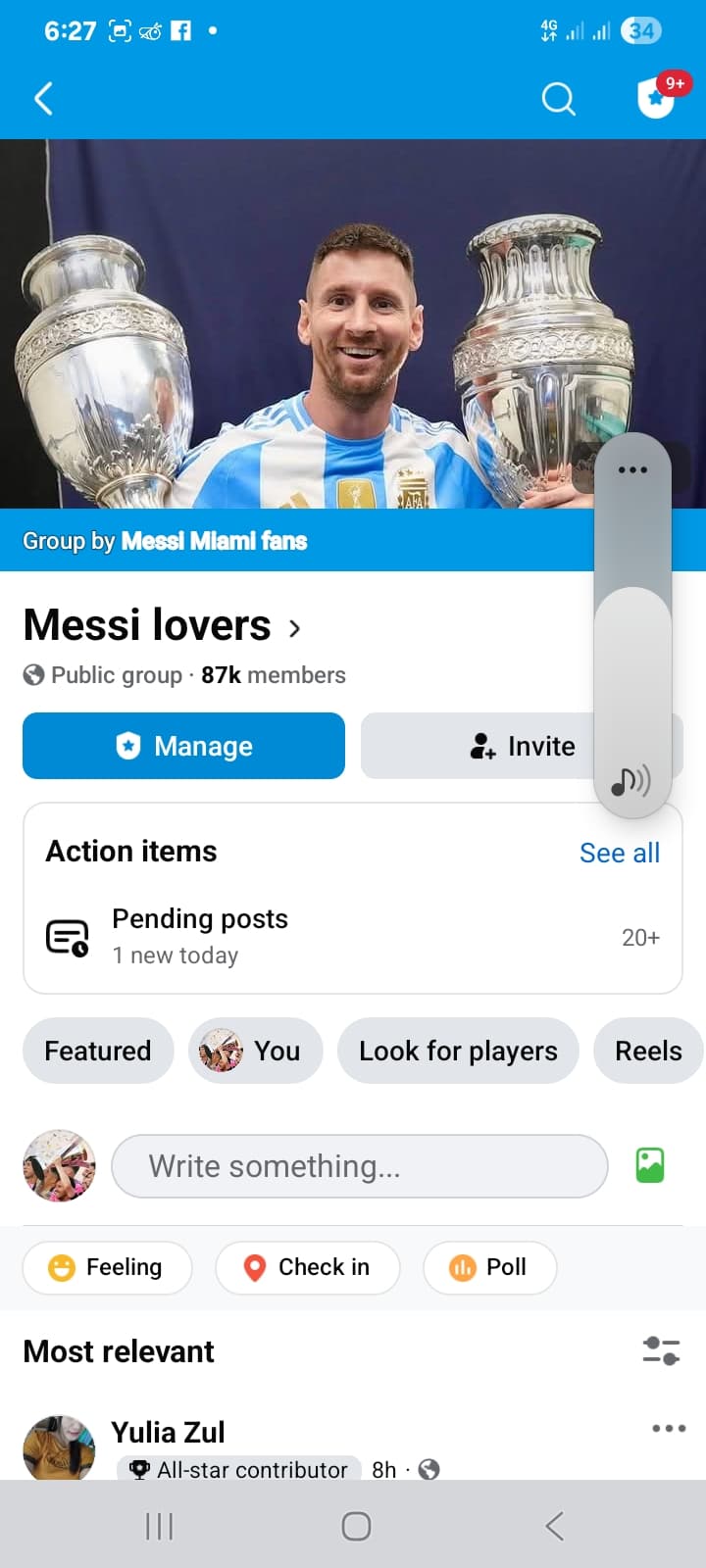Open the Manage group button
This screenshot has height=1568, width=706.
tap(183, 746)
